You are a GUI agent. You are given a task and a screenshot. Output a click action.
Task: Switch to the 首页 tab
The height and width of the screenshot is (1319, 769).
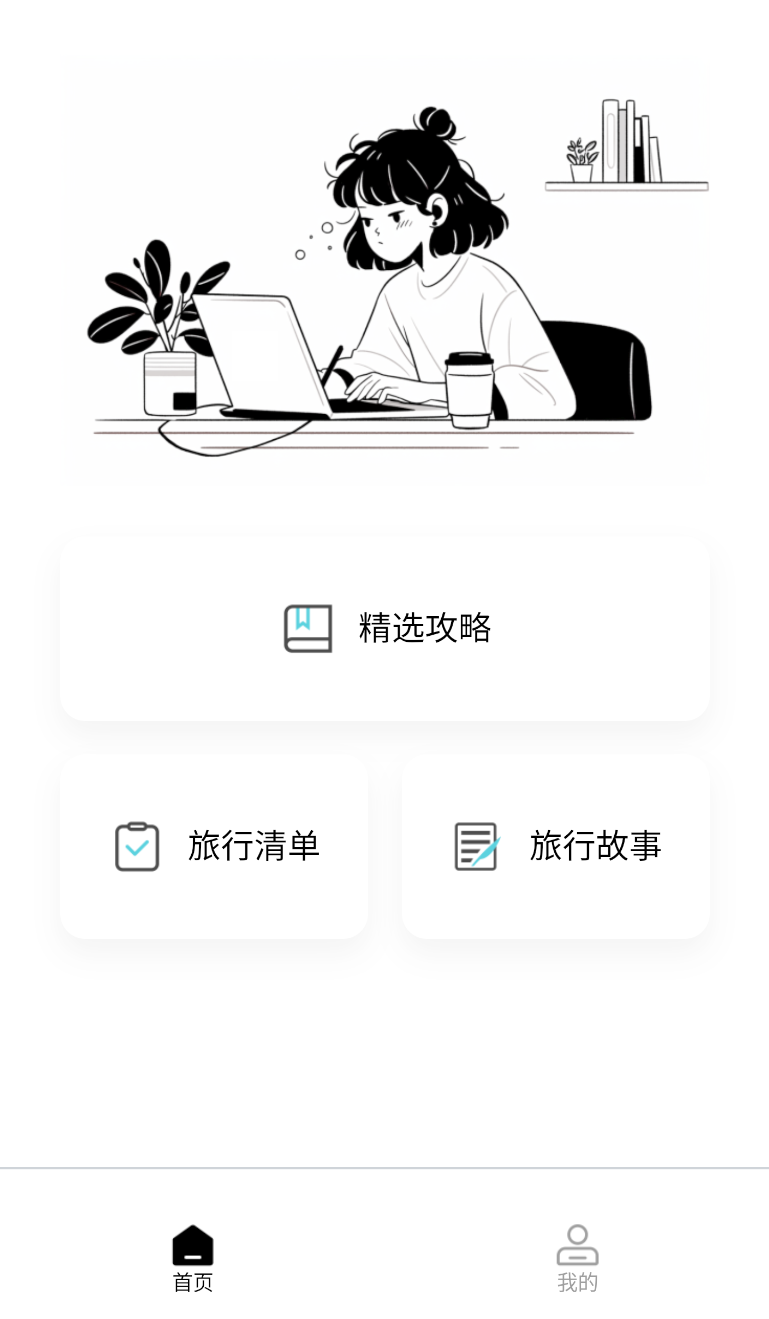(192, 1258)
